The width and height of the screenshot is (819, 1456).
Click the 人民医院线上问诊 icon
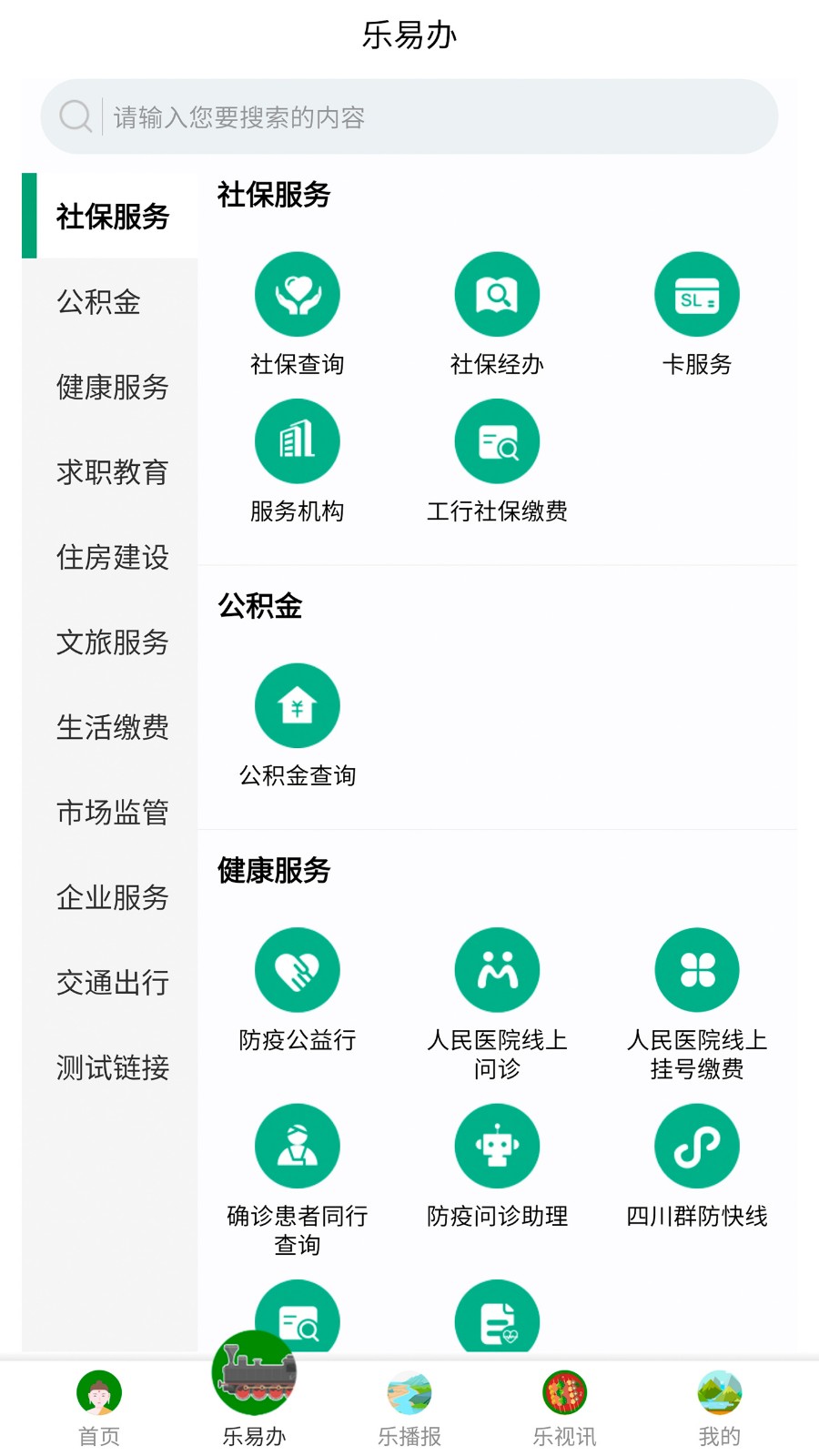tap(497, 969)
